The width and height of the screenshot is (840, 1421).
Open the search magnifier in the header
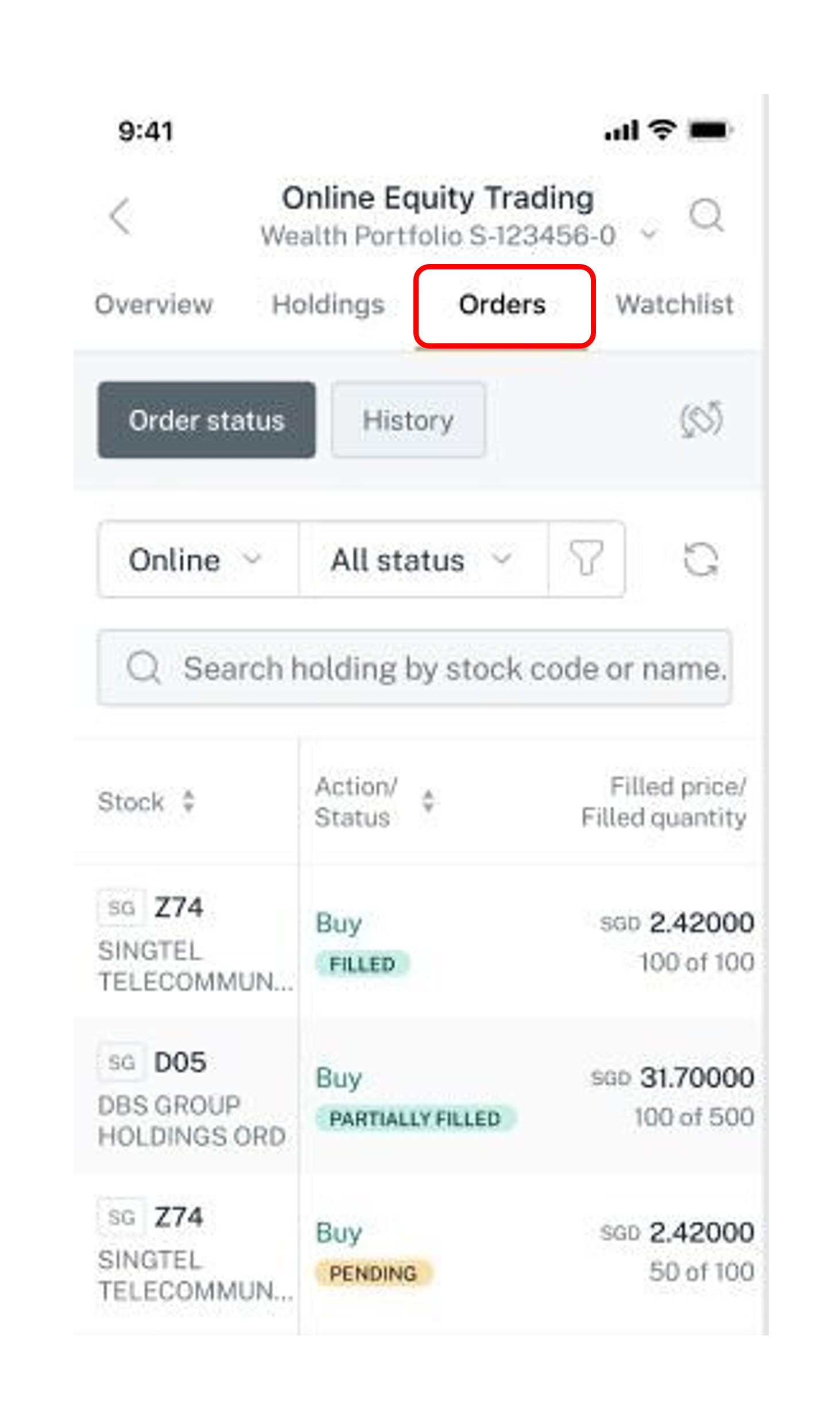[x=706, y=215]
